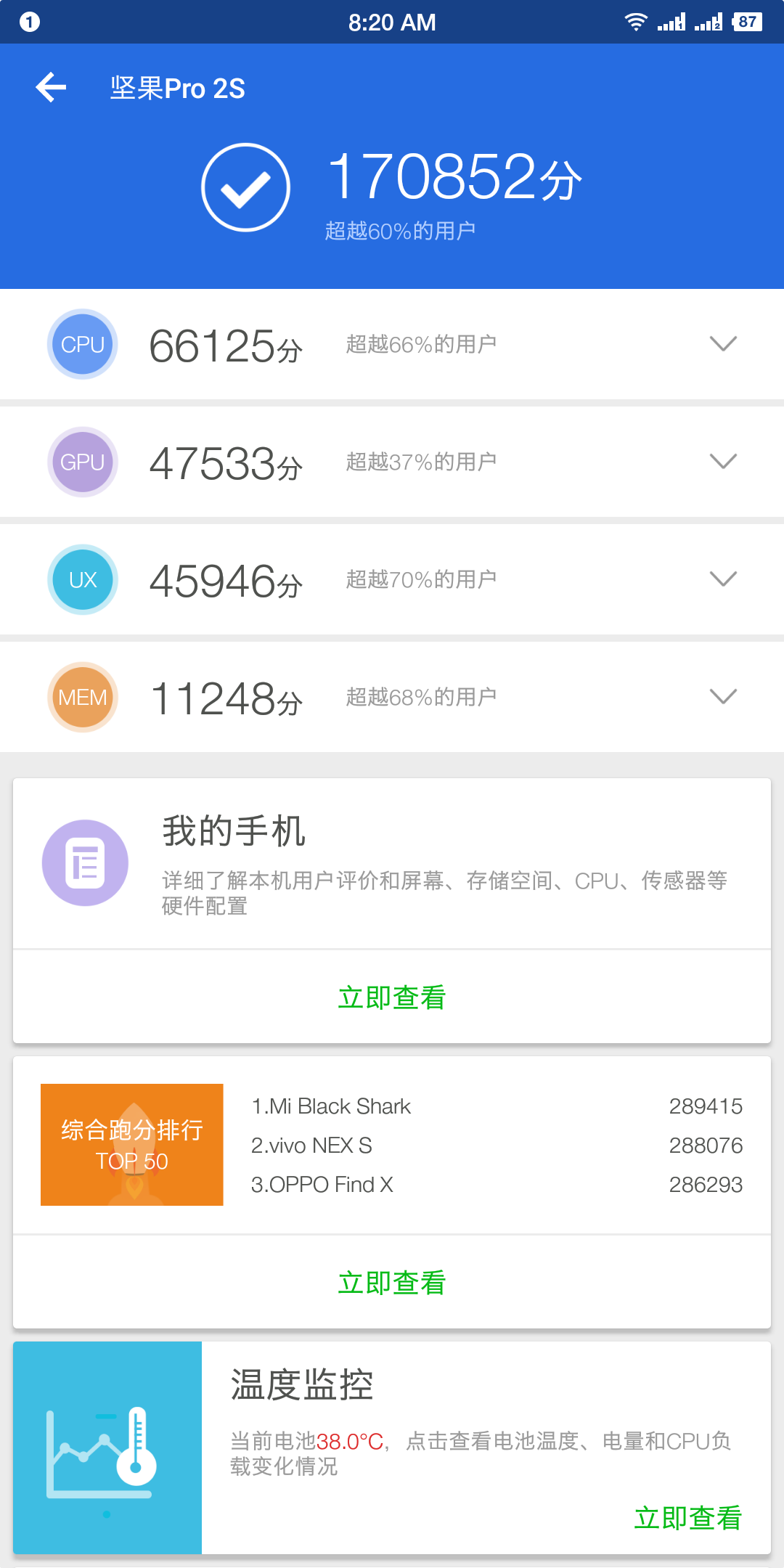Expand the UX score details
Screen dimensions: 784x1568
[723, 579]
